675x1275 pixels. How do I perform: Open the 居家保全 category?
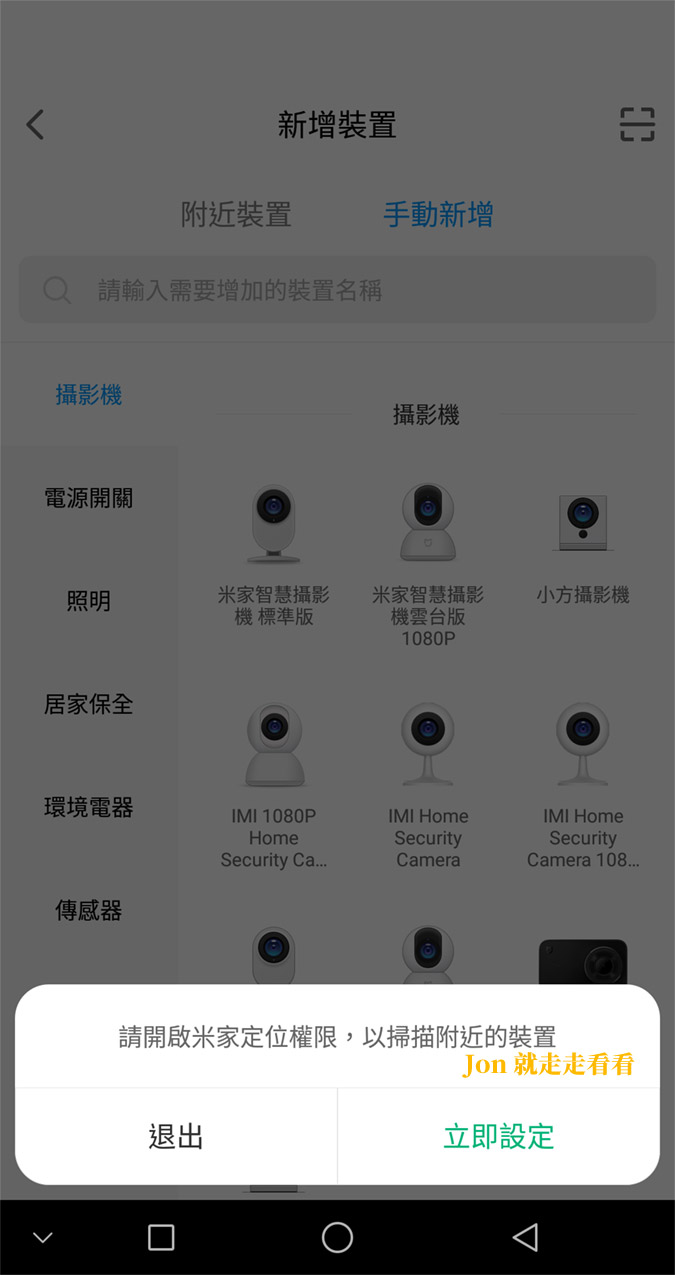tap(89, 704)
